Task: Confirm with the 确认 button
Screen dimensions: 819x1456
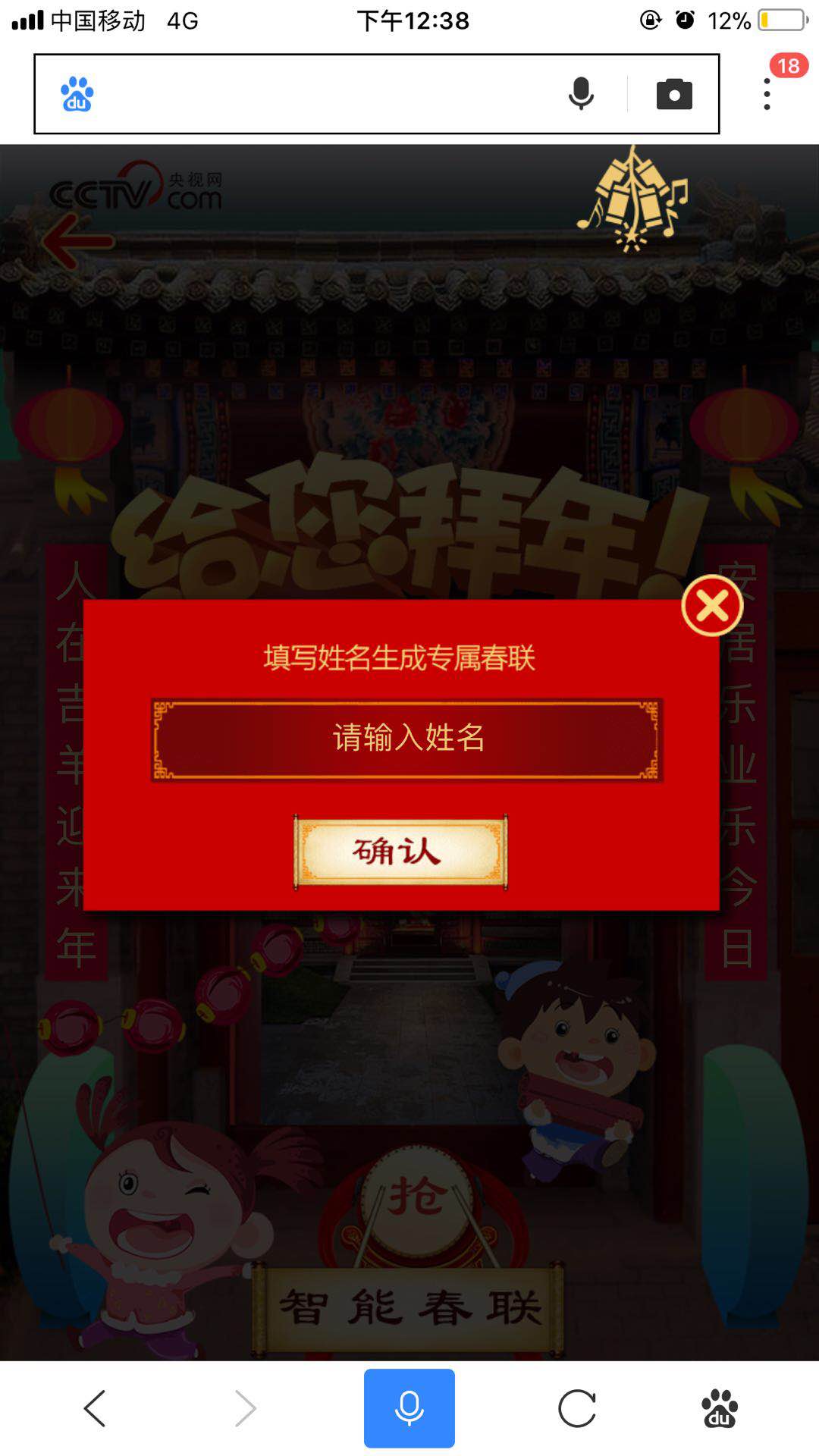Action: pos(400,852)
